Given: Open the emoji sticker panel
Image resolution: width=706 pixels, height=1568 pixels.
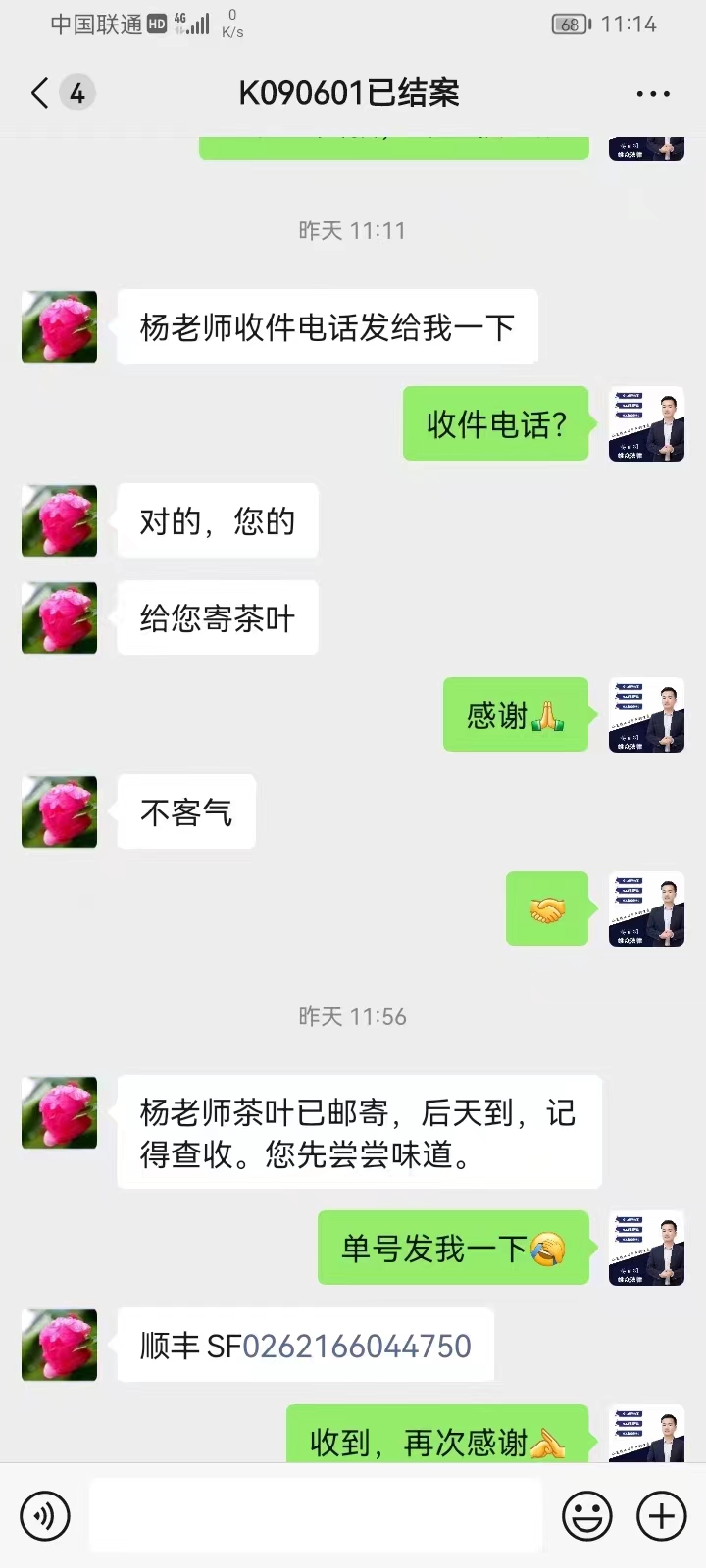Looking at the screenshot, I should [586, 1516].
